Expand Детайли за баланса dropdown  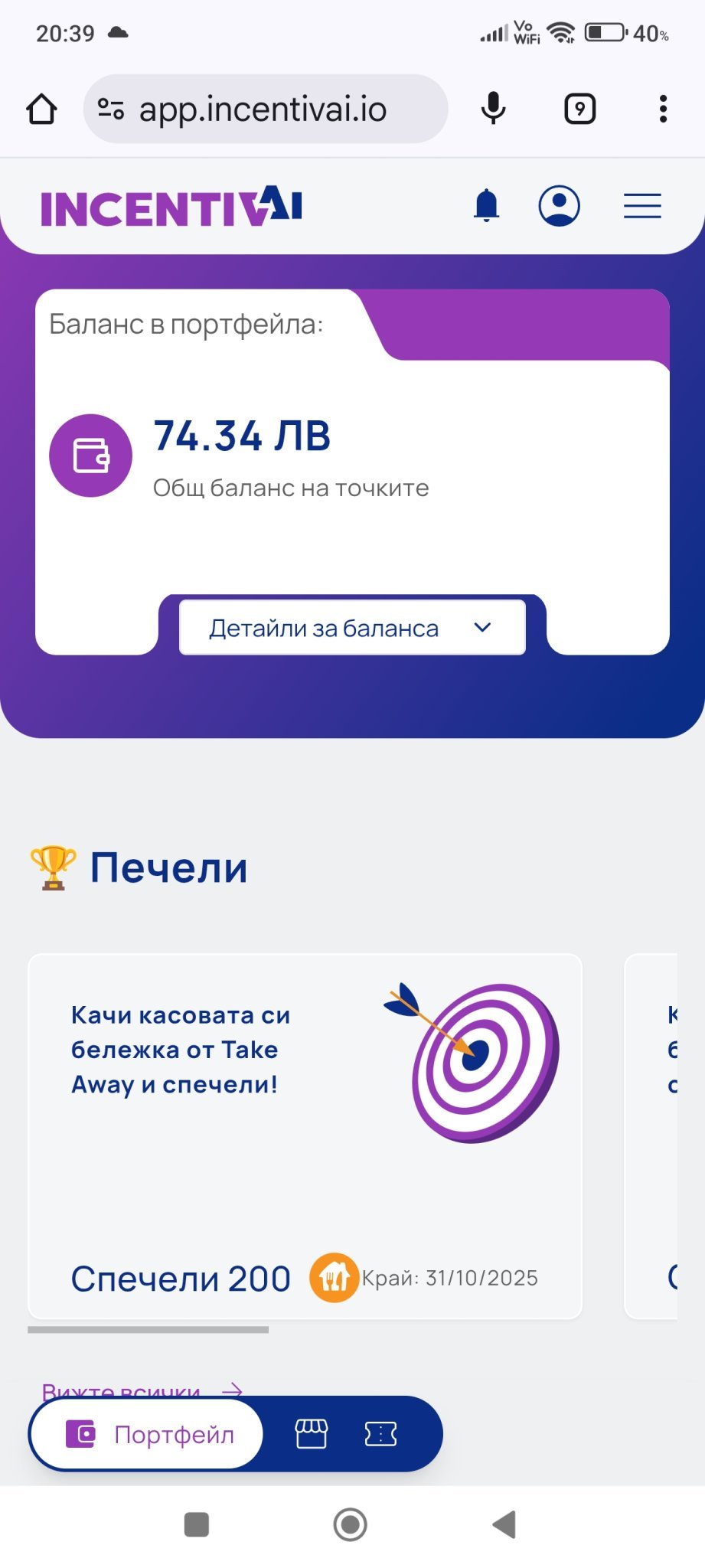click(x=352, y=628)
